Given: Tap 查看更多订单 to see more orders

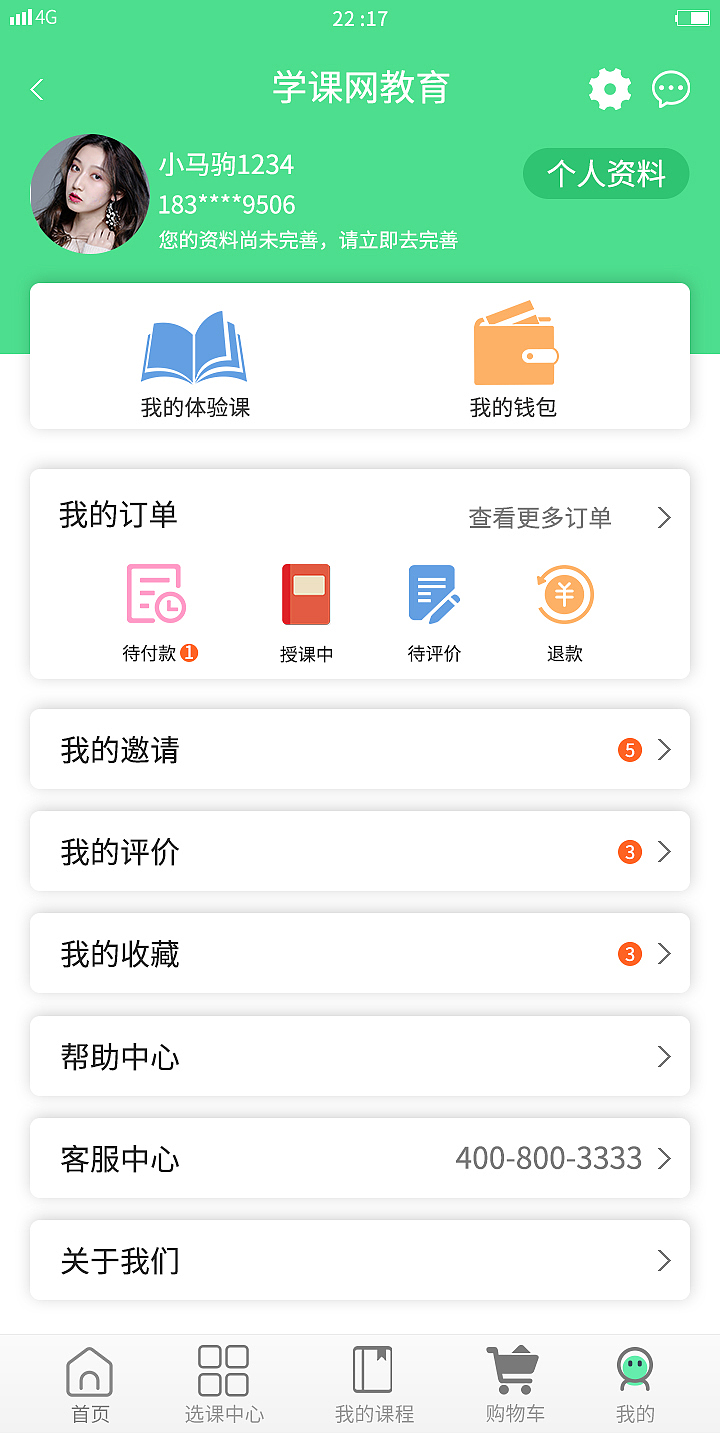Looking at the screenshot, I should click(x=539, y=518).
